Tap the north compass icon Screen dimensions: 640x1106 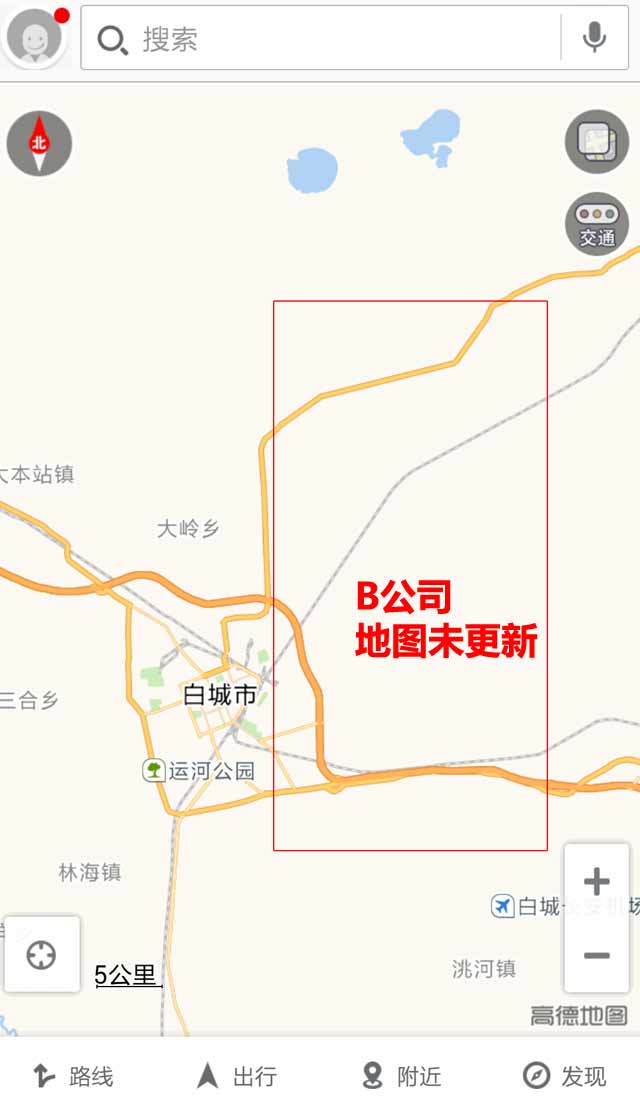(x=39, y=143)
